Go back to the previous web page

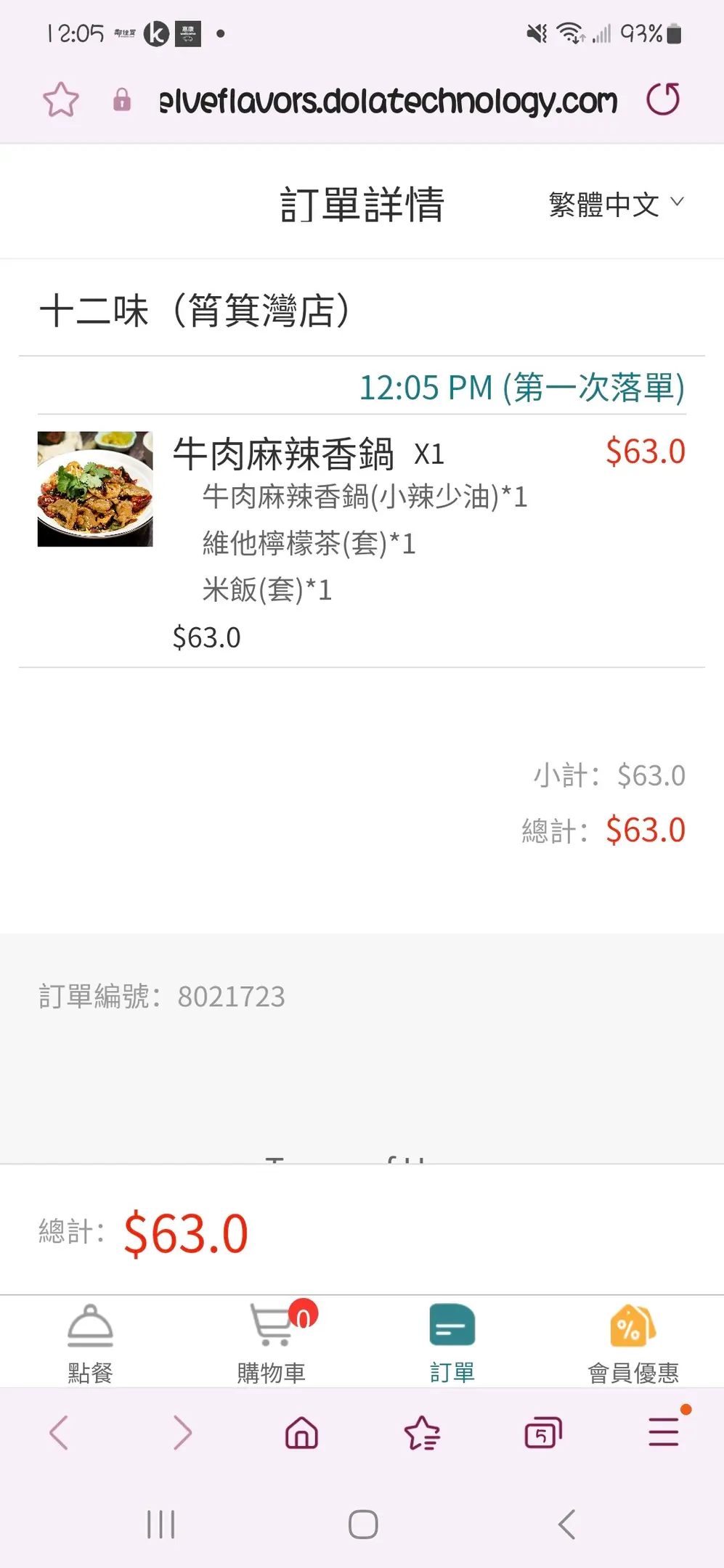[x=60, y=1433]
